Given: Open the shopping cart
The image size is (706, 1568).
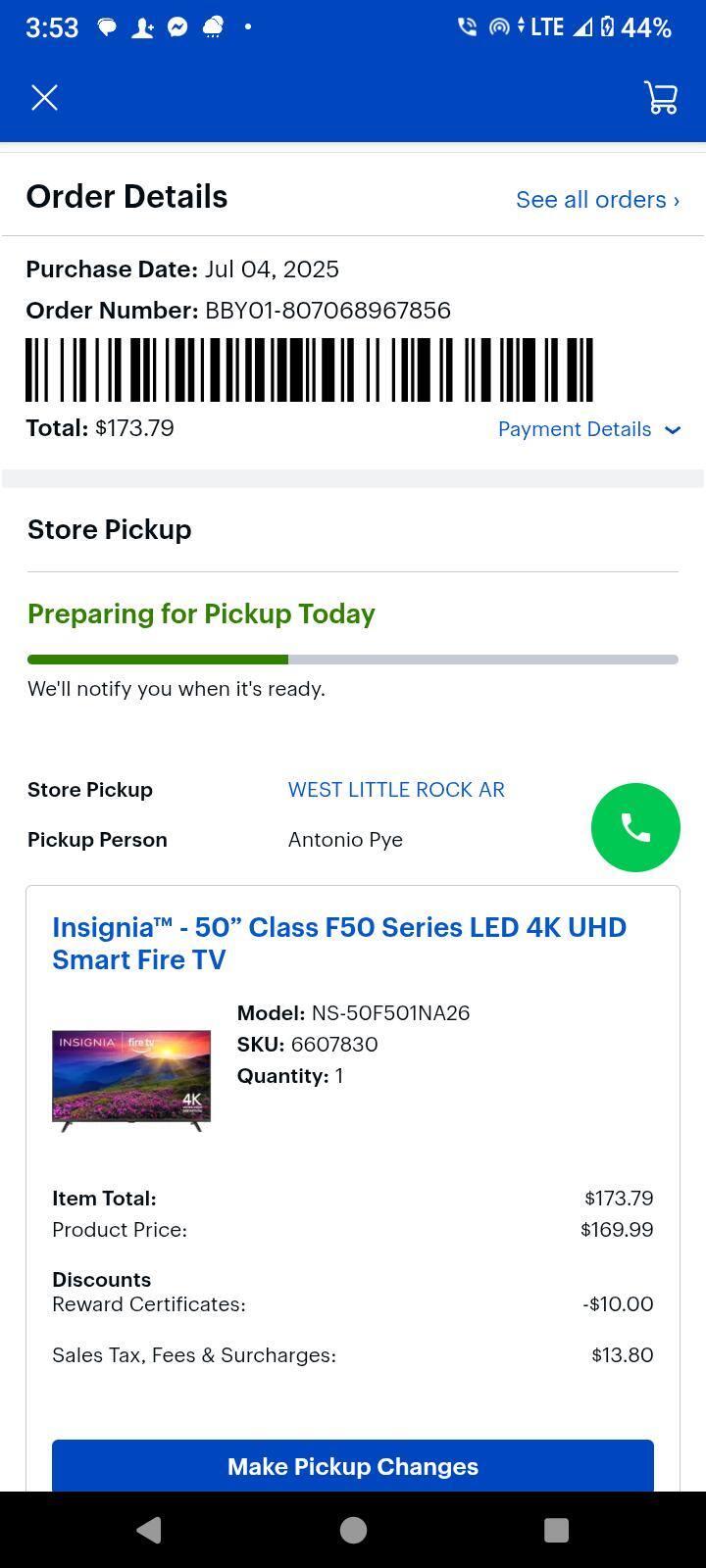Looking at the screenshot, I should point(661,97).
